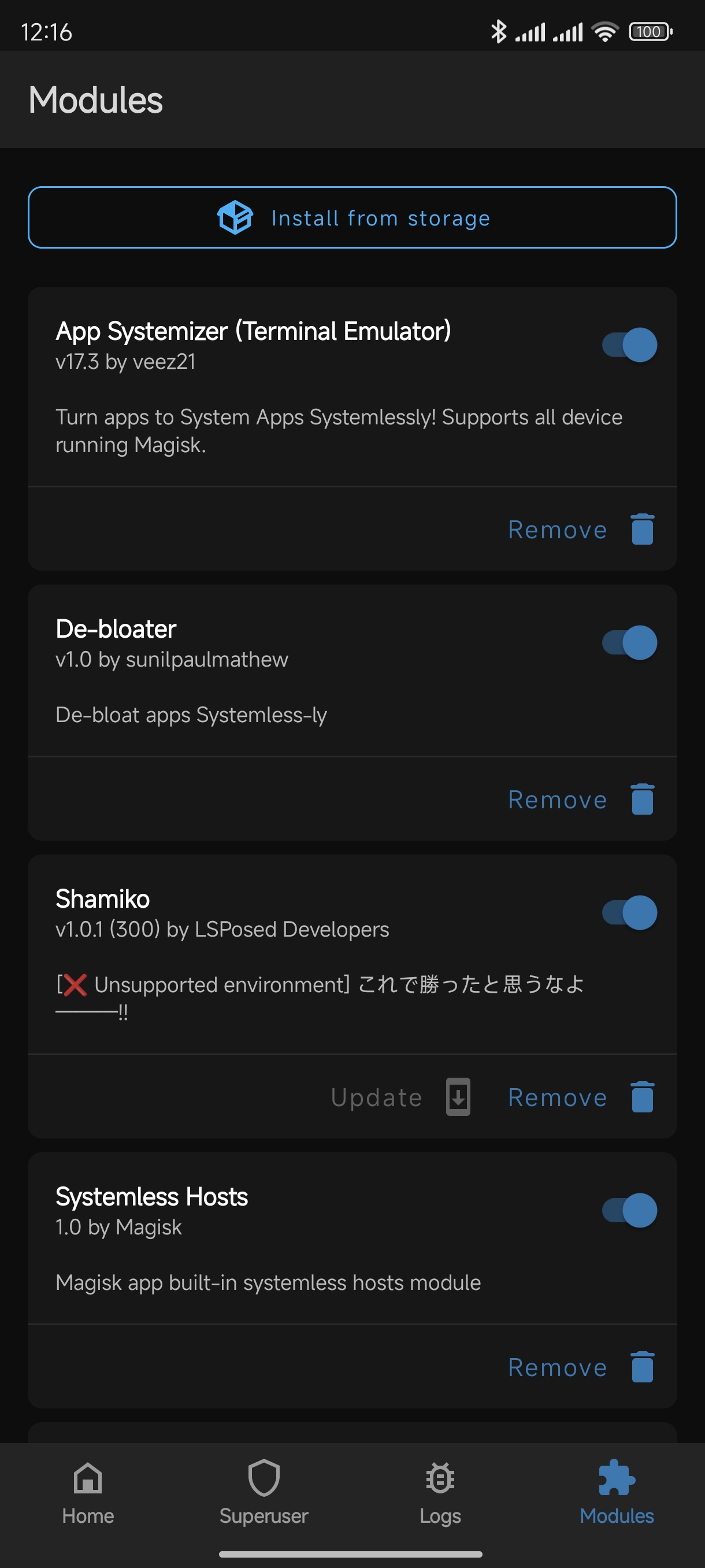Viewport: 705px width, 1568px height.
Task: Remove the App Systemizer module
Action: pos(581,529)
